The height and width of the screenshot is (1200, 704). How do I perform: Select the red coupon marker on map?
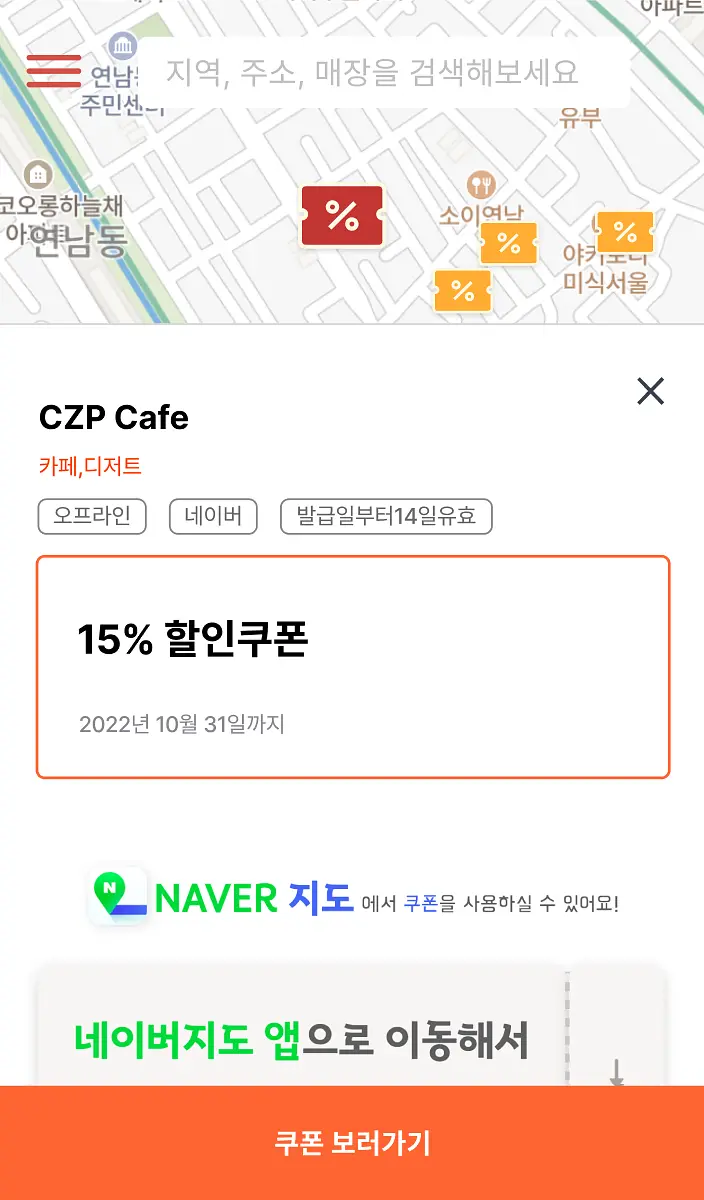click(x=342, y=216)
